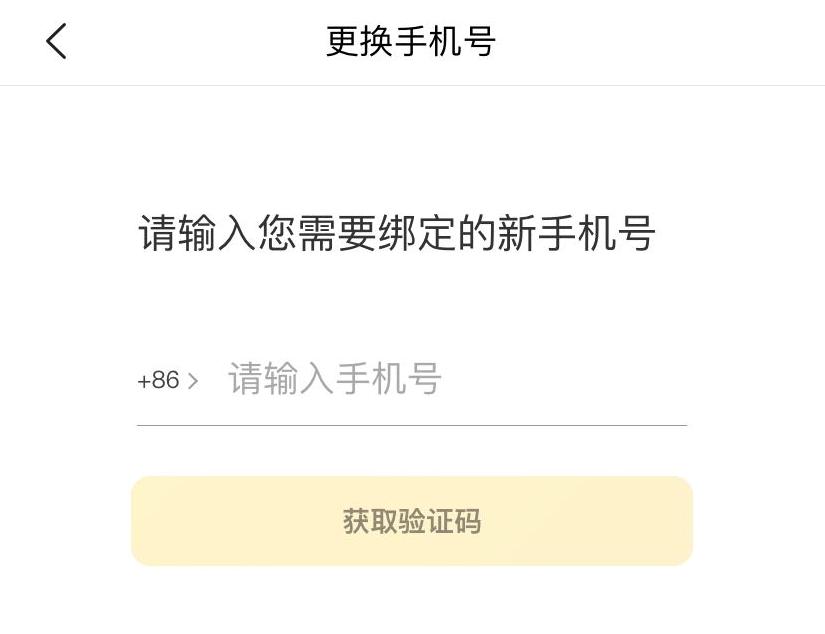Focus the 请输入手机号 phone number field
The image size is (825, 634).
[450, 380]
